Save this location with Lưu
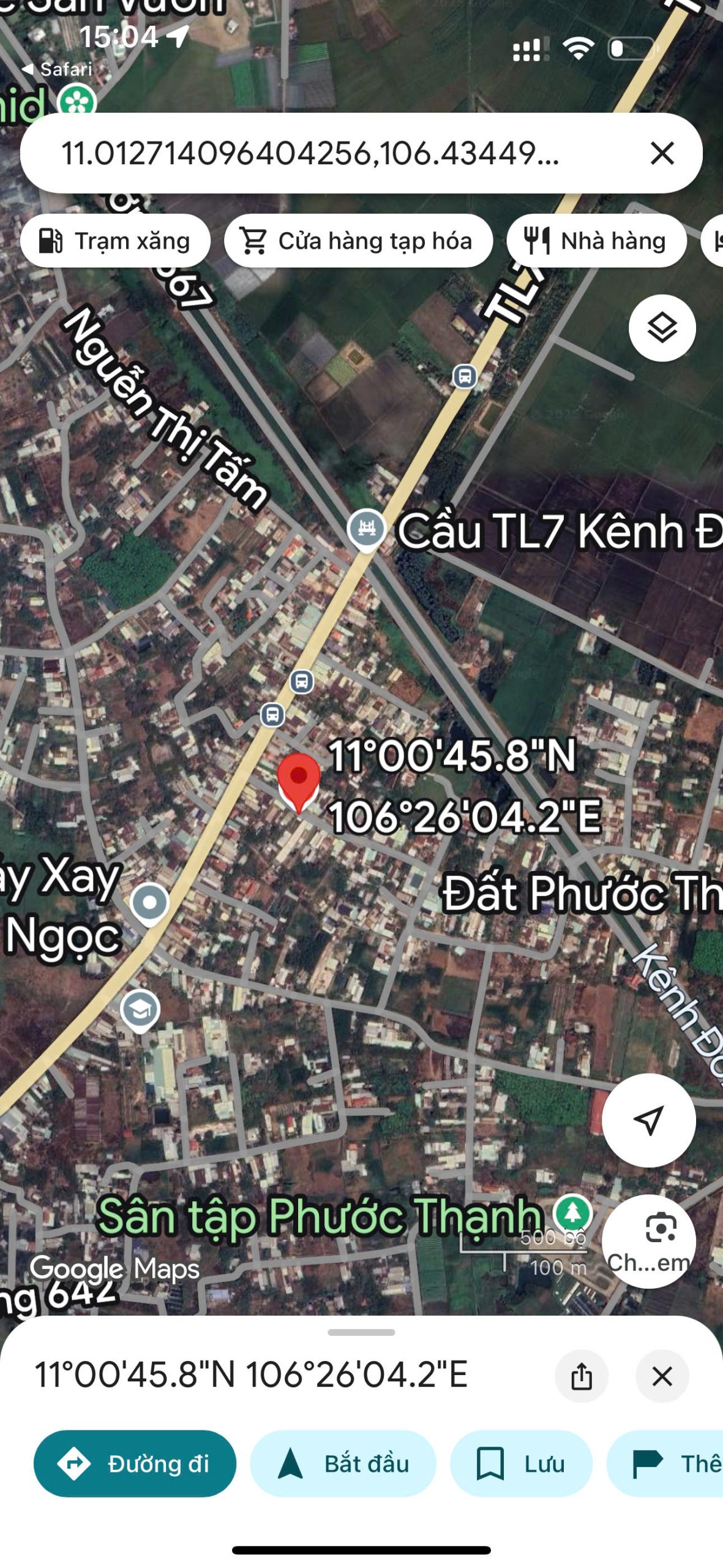723x1568 pixels. point(521,1463)
